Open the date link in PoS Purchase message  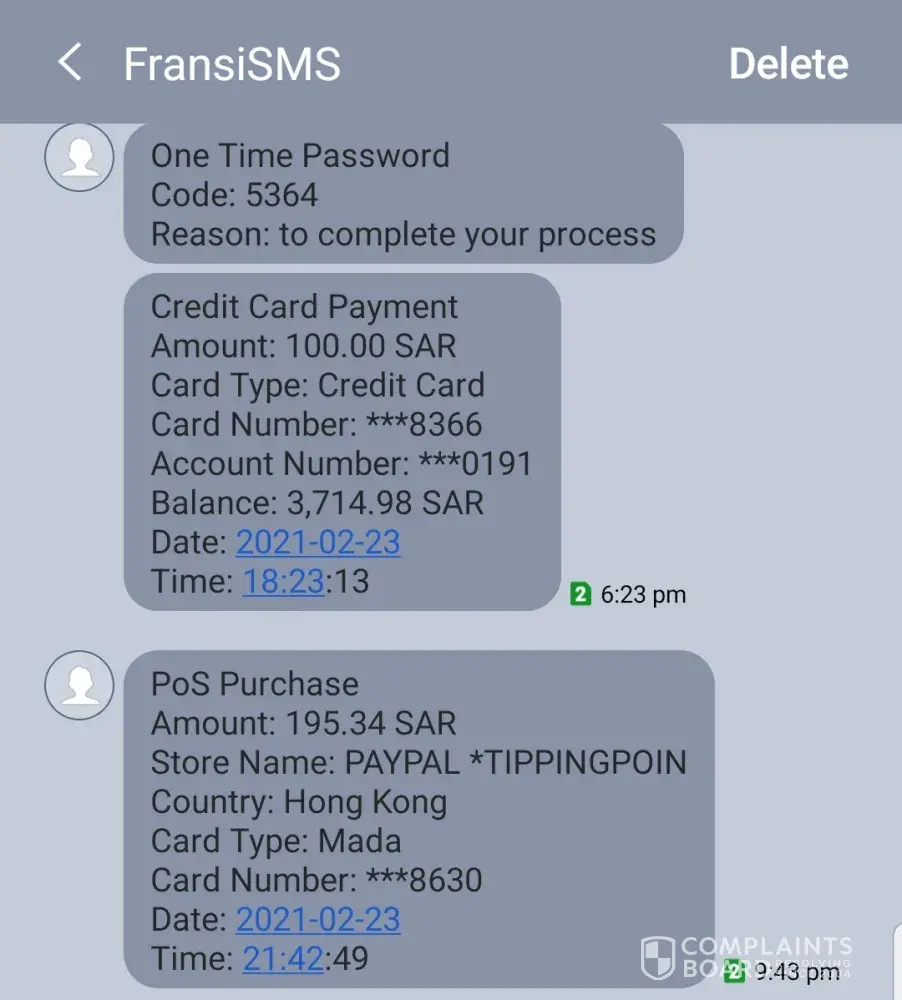(x=318, y=920)
